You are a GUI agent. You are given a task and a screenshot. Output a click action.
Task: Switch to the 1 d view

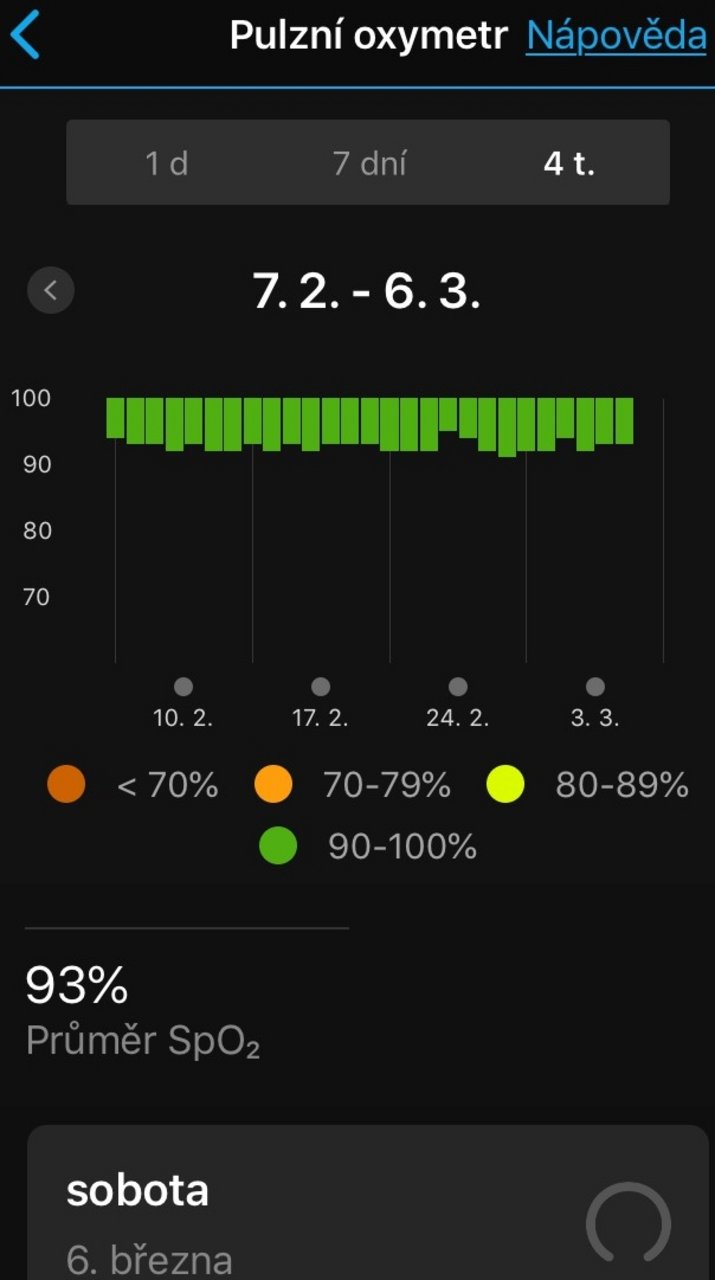(167, 163)
